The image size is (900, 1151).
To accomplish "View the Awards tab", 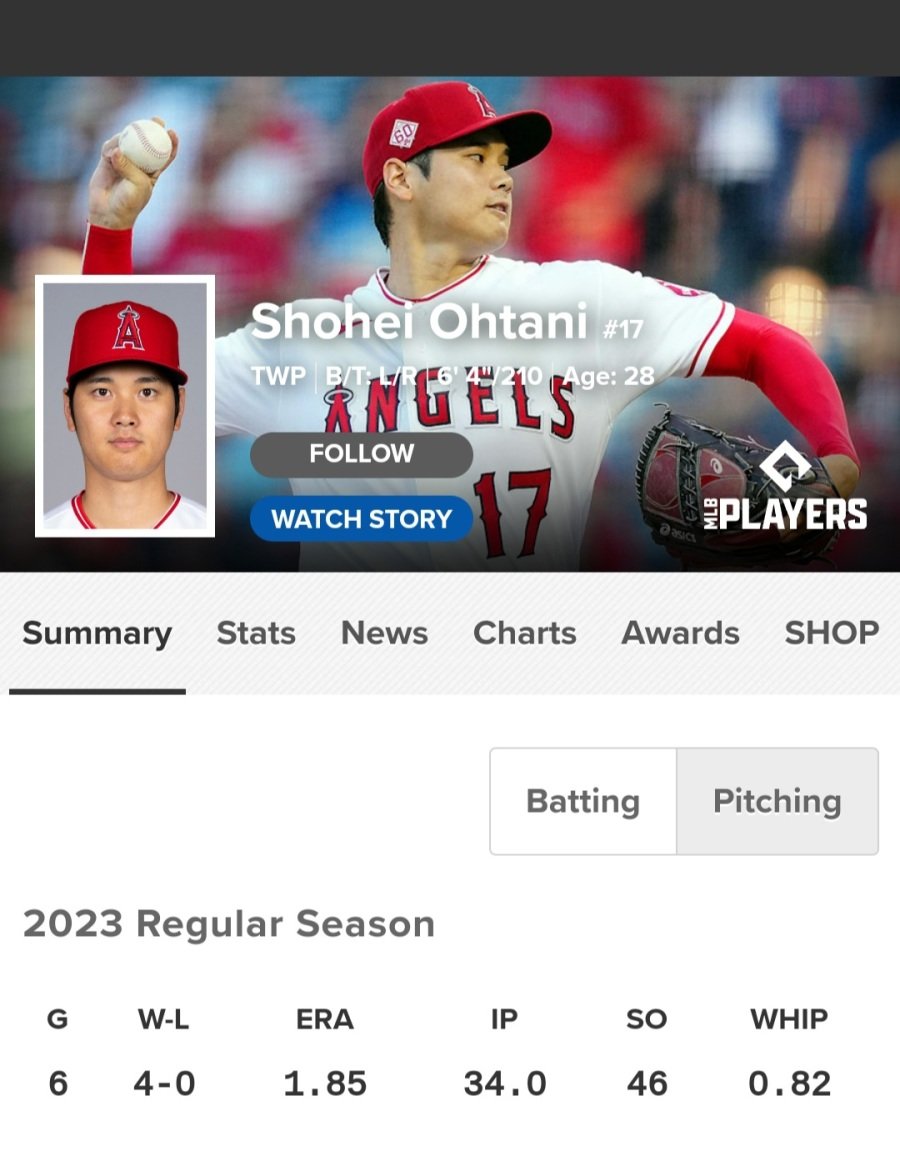I will (680, 633).
